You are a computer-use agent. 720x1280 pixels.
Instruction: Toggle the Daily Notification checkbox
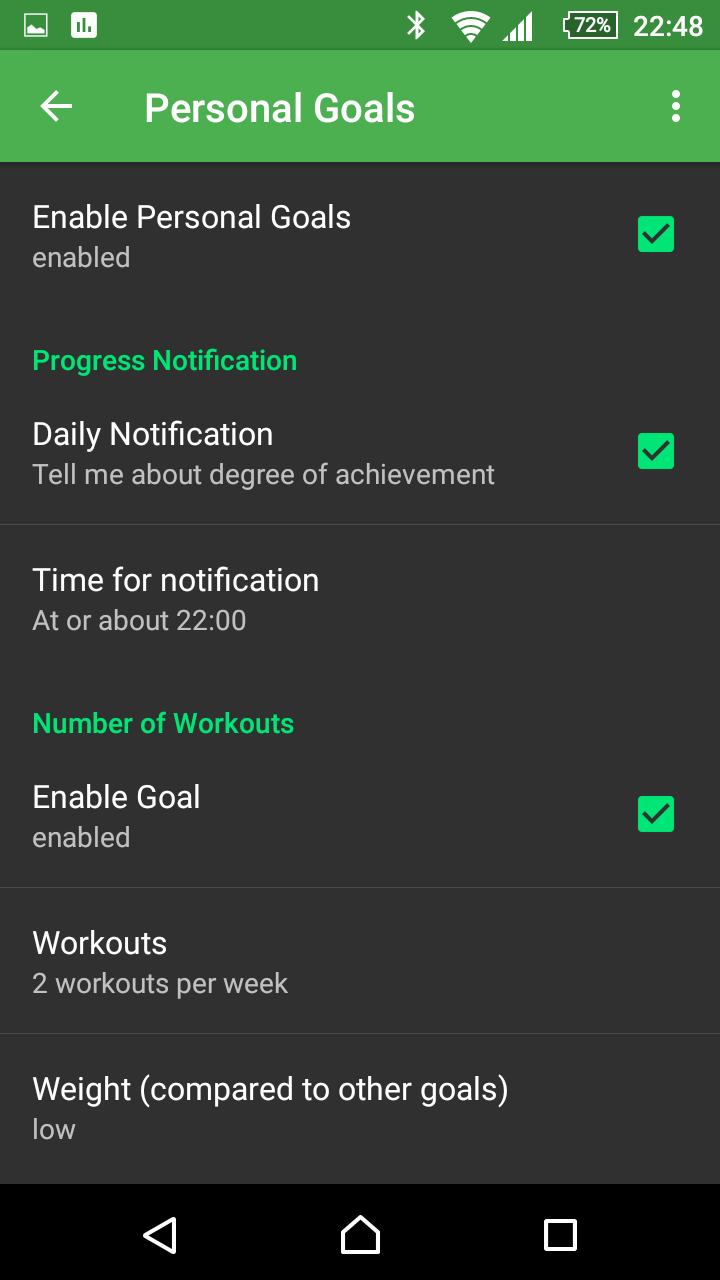pyautogui.click(x=656, y=451)
